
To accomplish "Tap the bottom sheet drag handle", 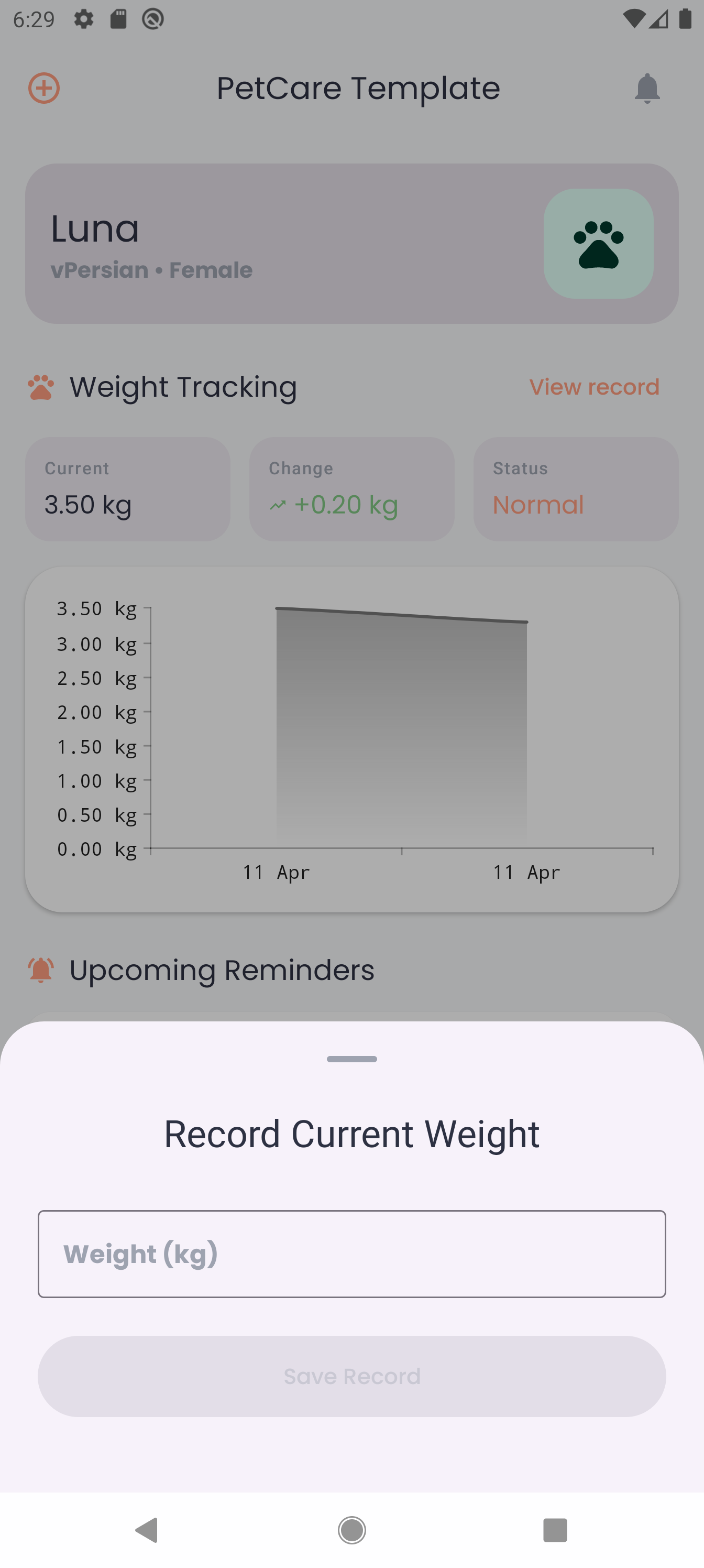I will coord(351,1059).
